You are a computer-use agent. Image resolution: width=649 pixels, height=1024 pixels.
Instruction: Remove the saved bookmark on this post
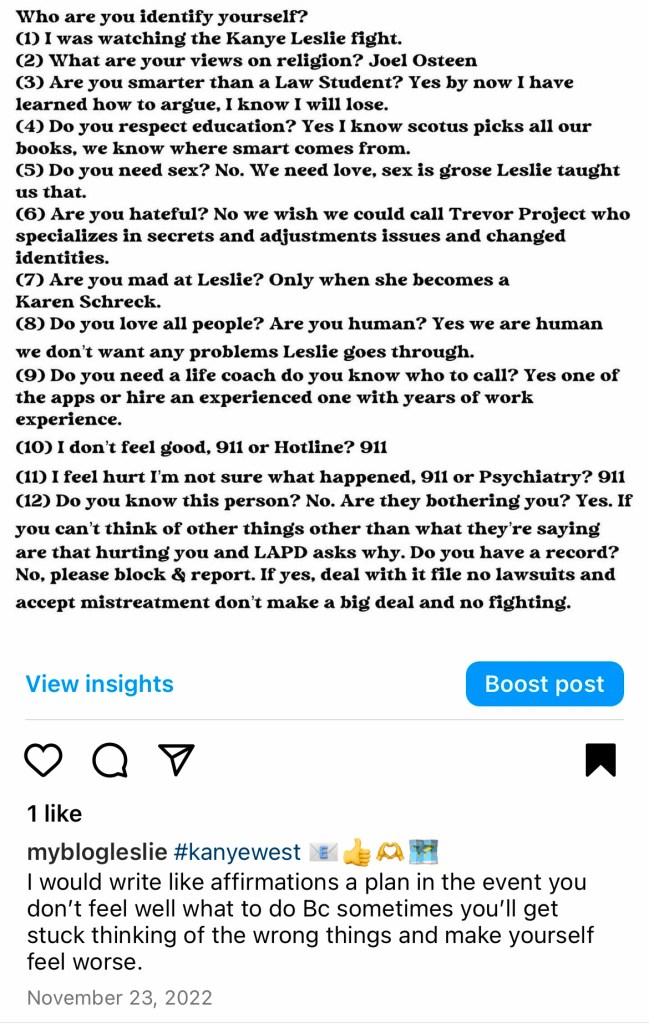coord(600,761)
